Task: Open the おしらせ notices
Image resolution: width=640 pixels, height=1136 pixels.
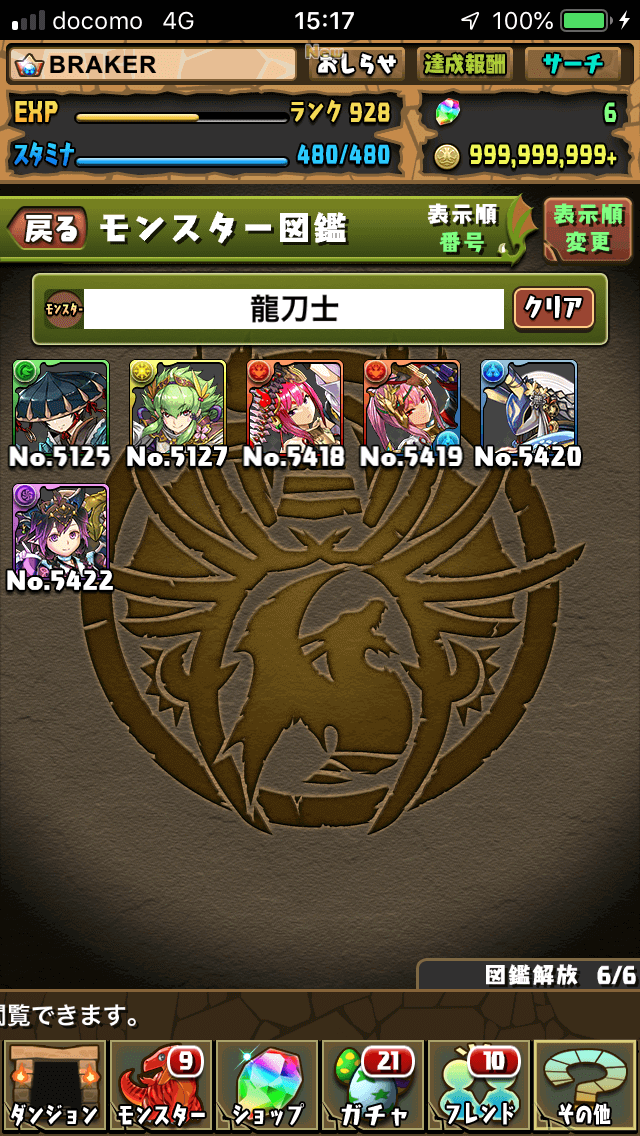Action: tap(359, 65)
